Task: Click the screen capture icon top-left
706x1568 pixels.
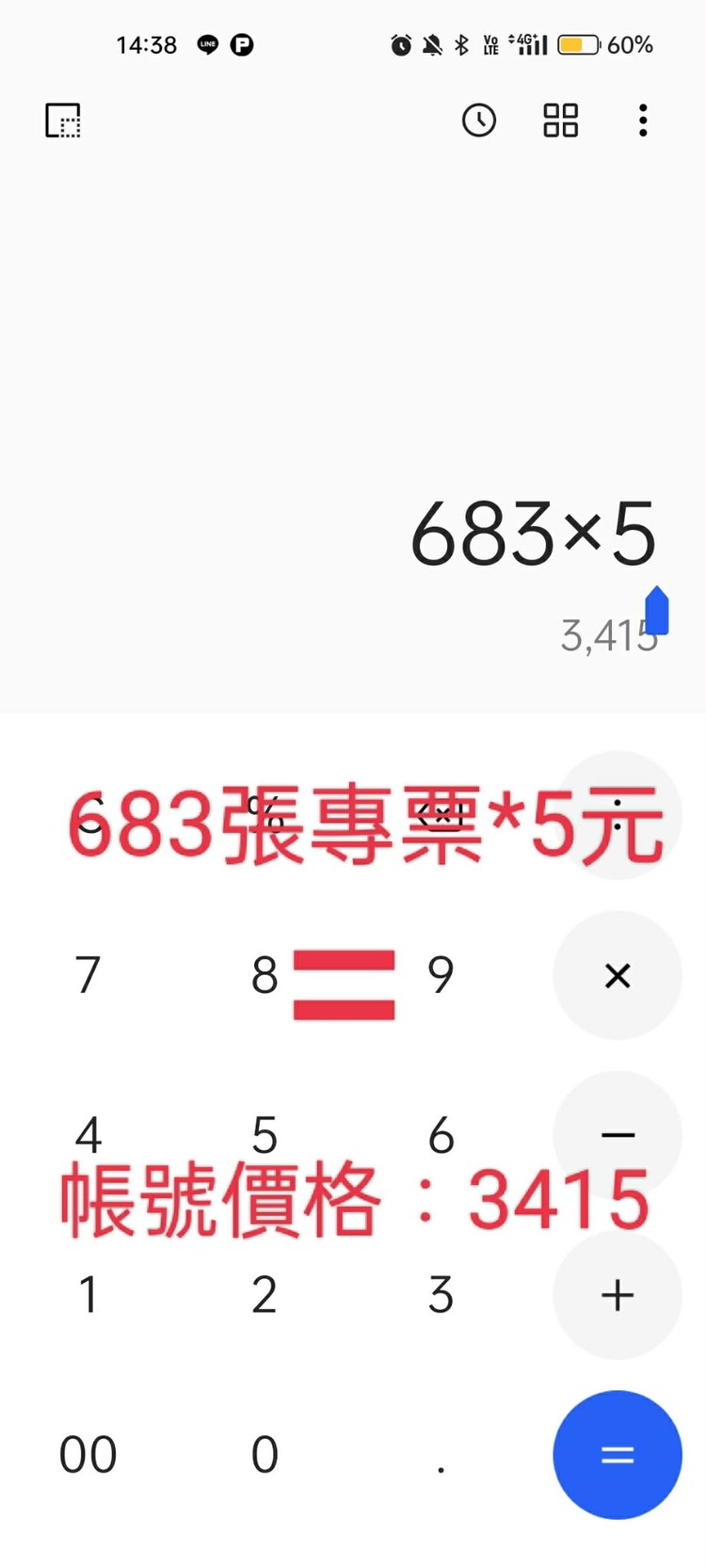Action: [62, 120]
